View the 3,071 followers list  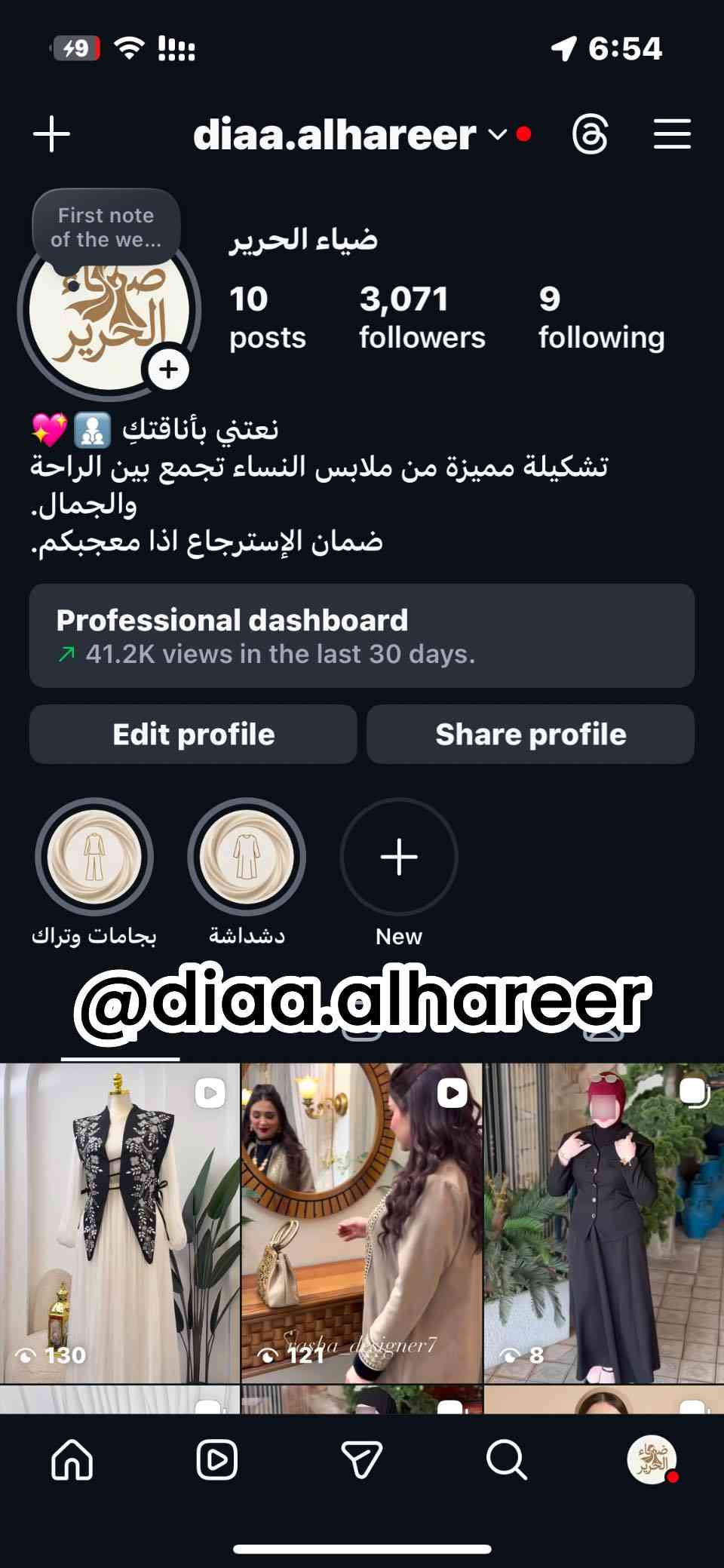(422, 318)
